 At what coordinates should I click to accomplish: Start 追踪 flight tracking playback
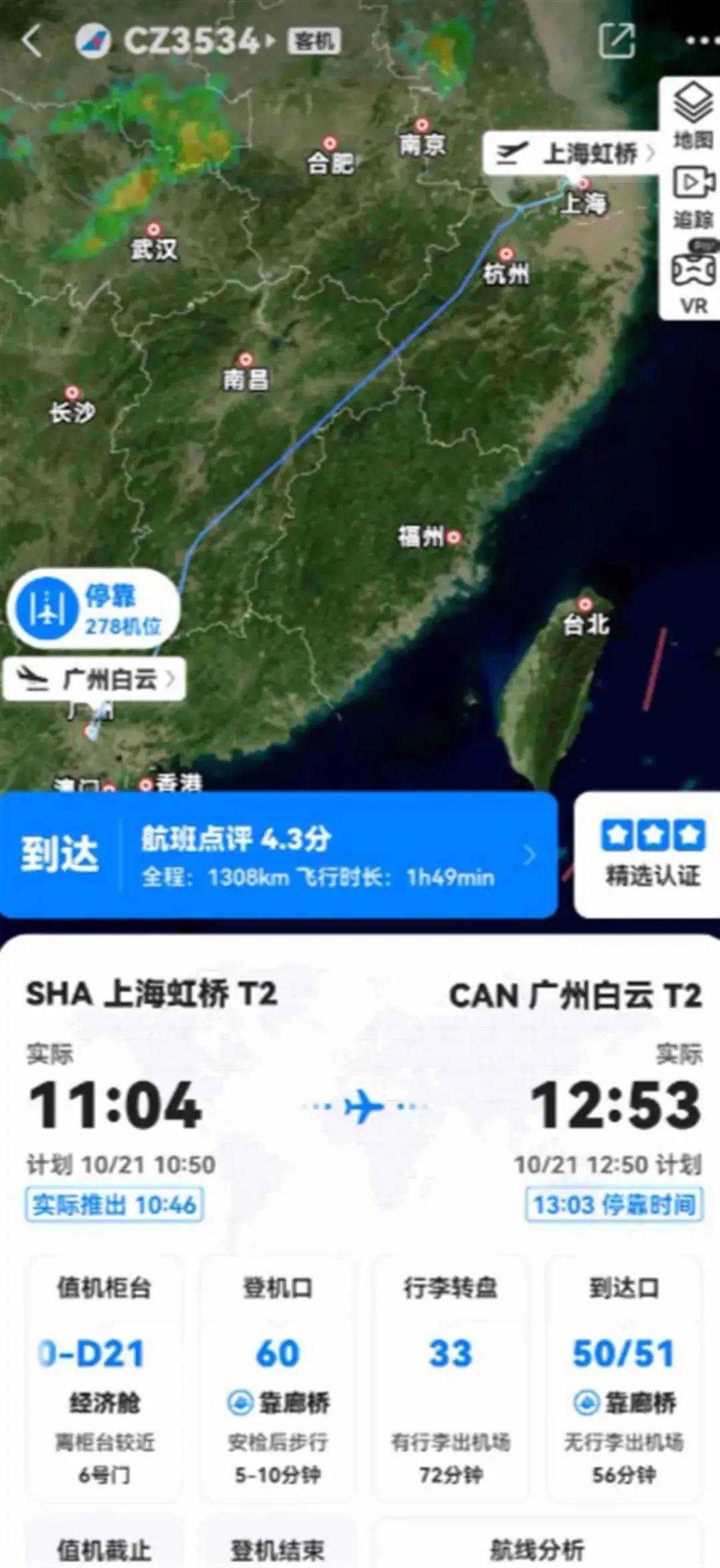point(693,197)
